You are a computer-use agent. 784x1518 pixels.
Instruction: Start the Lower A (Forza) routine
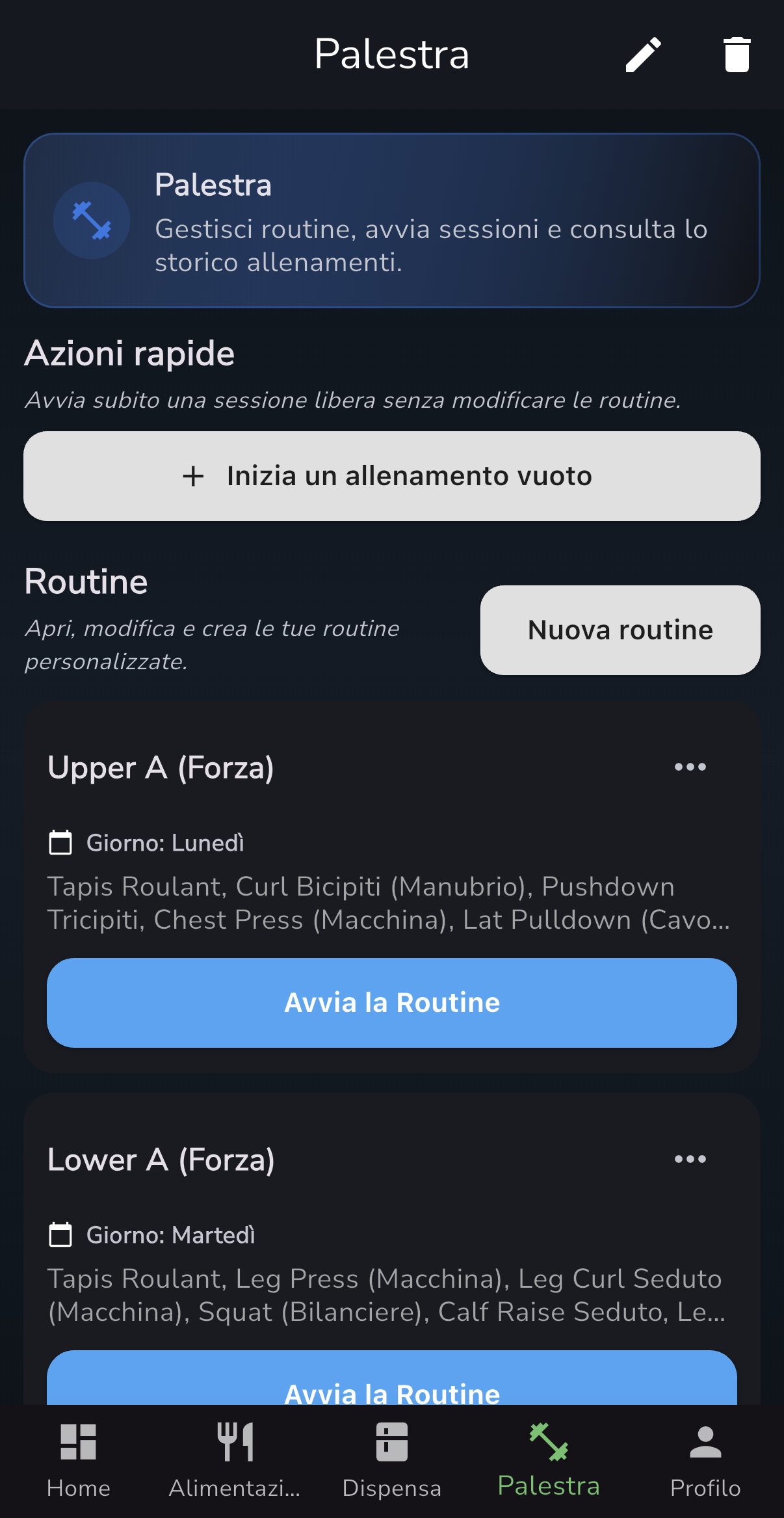(x=392, y=1378)
